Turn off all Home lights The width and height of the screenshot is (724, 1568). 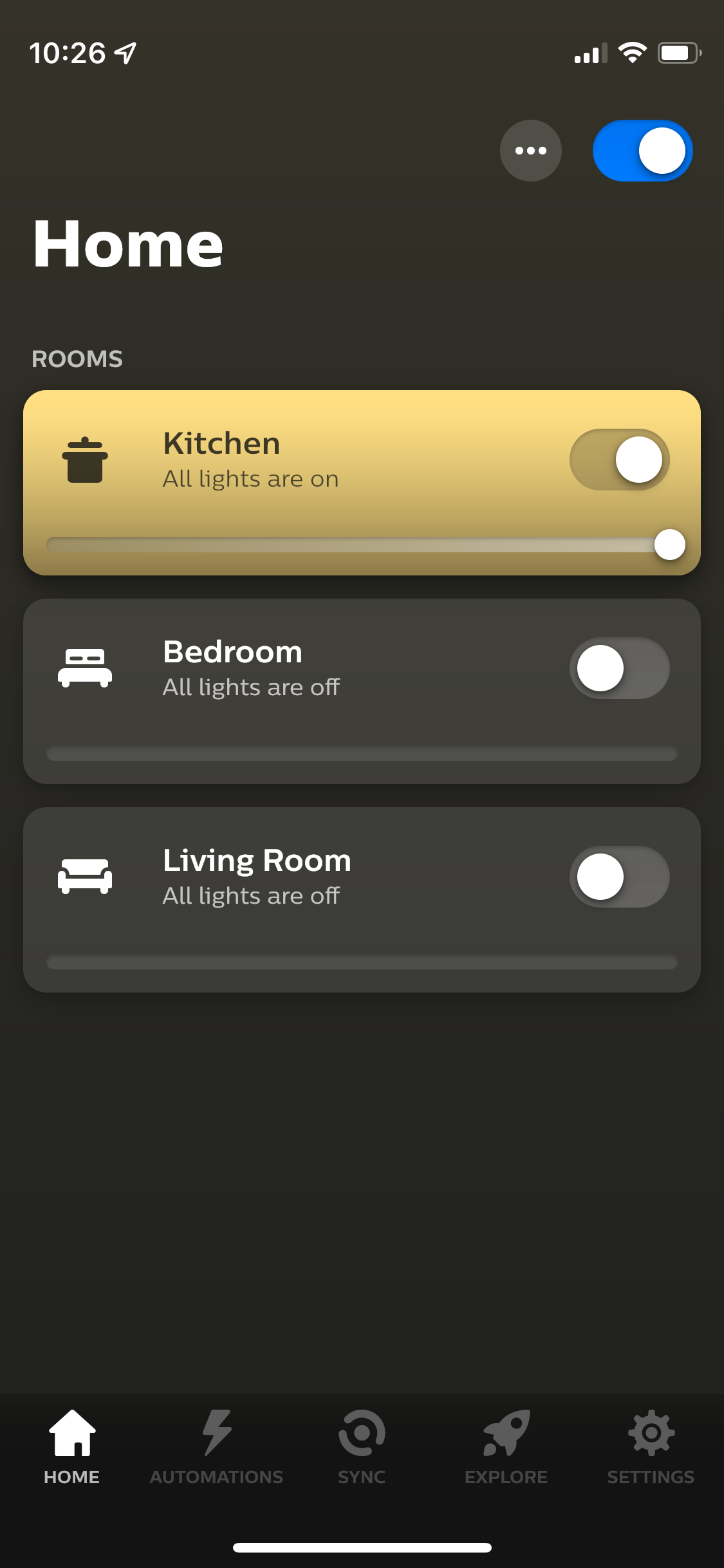(642, 151)
